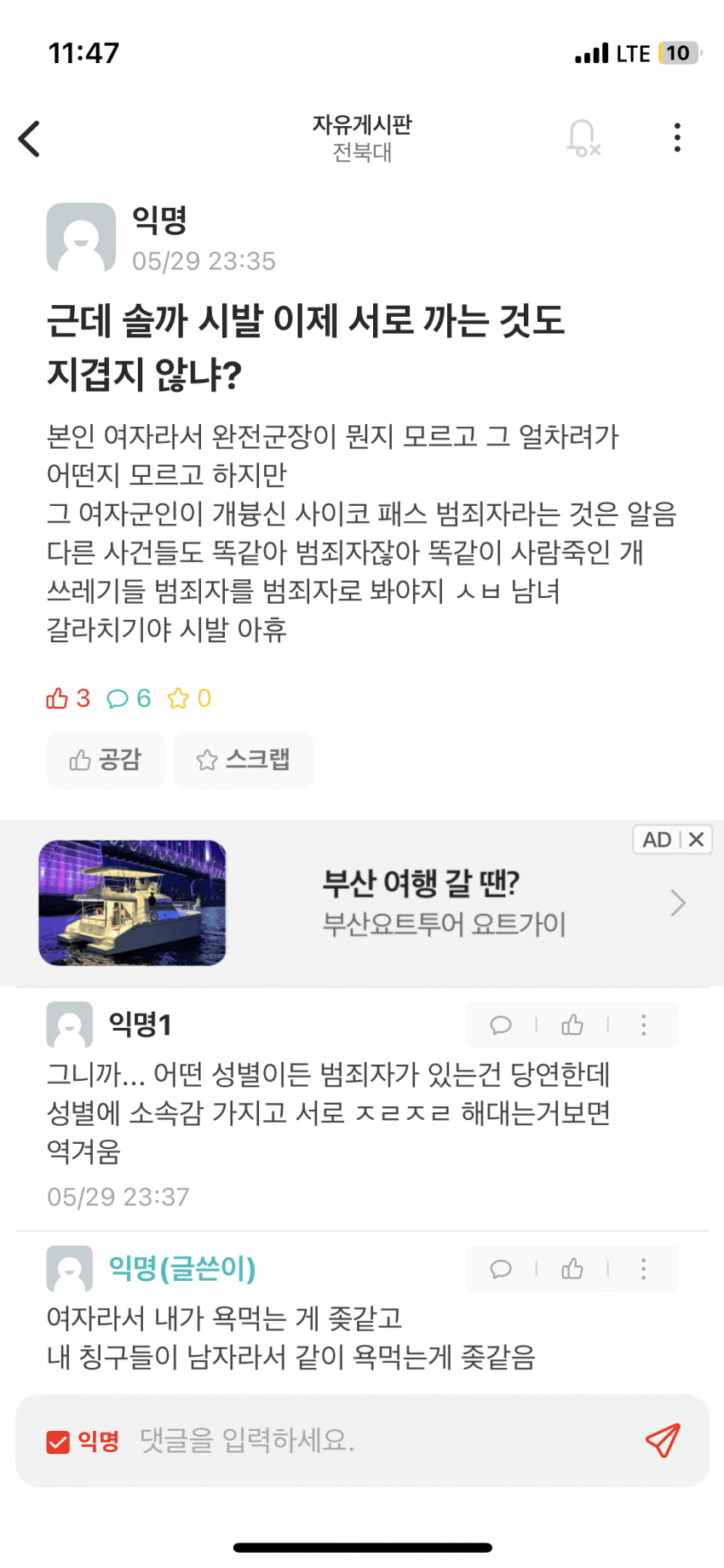Tap the 공감 like button

pos(106,760)
